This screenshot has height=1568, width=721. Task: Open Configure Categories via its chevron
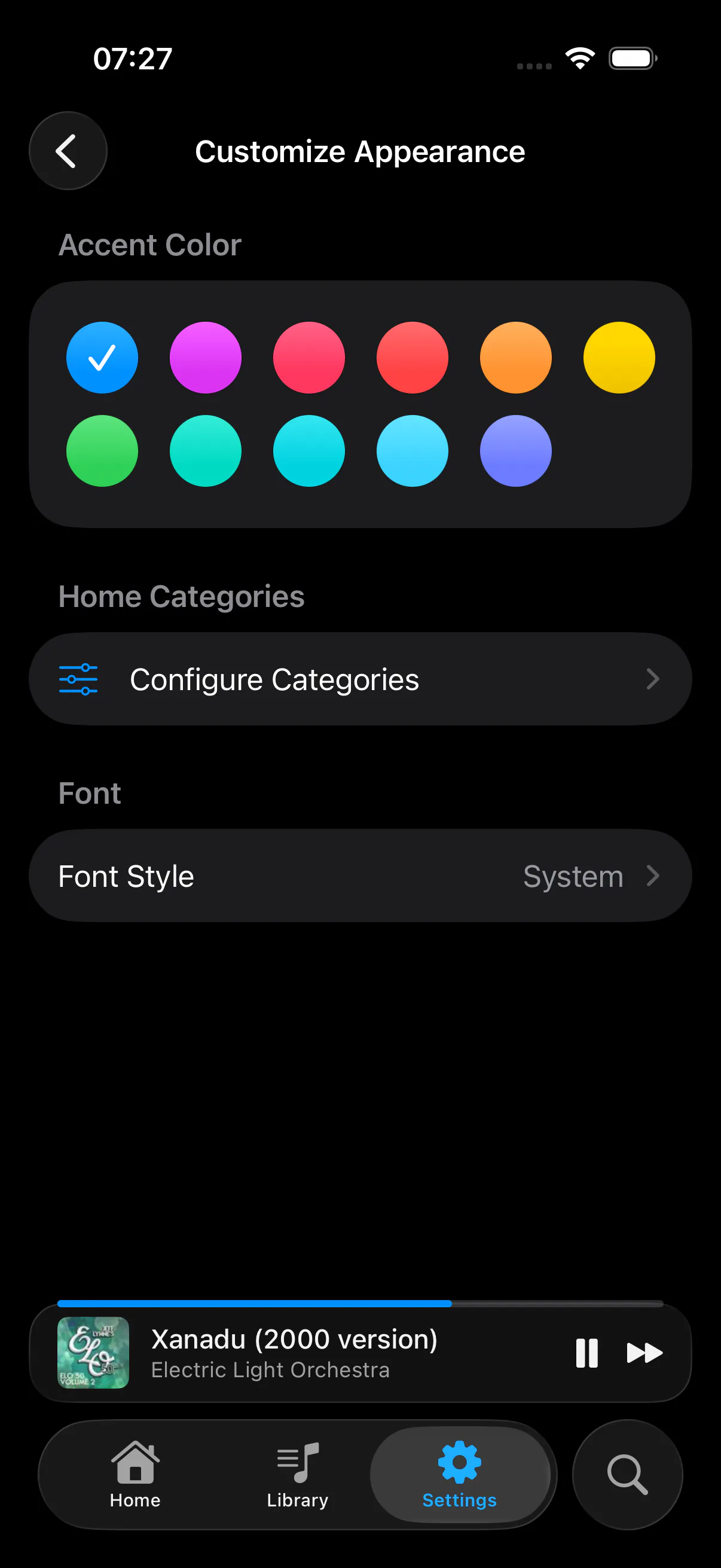coord(653,679)
